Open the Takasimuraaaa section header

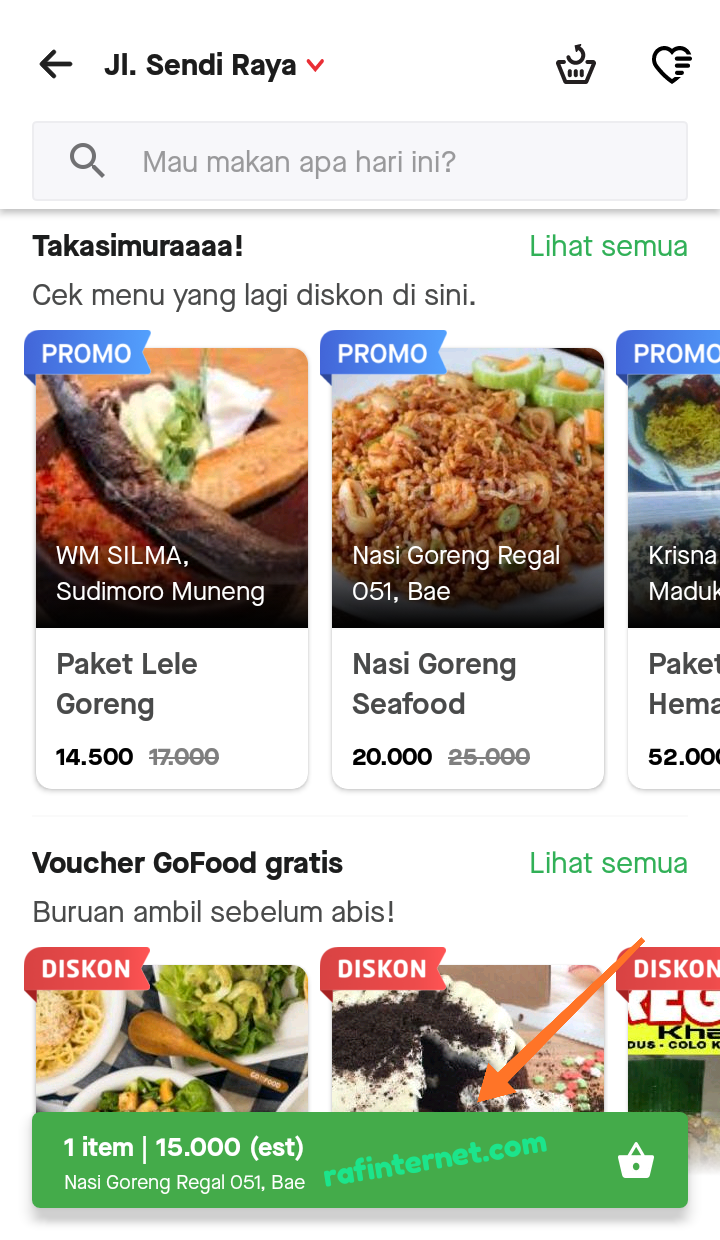pyautogui.click(x=138, y=245)
